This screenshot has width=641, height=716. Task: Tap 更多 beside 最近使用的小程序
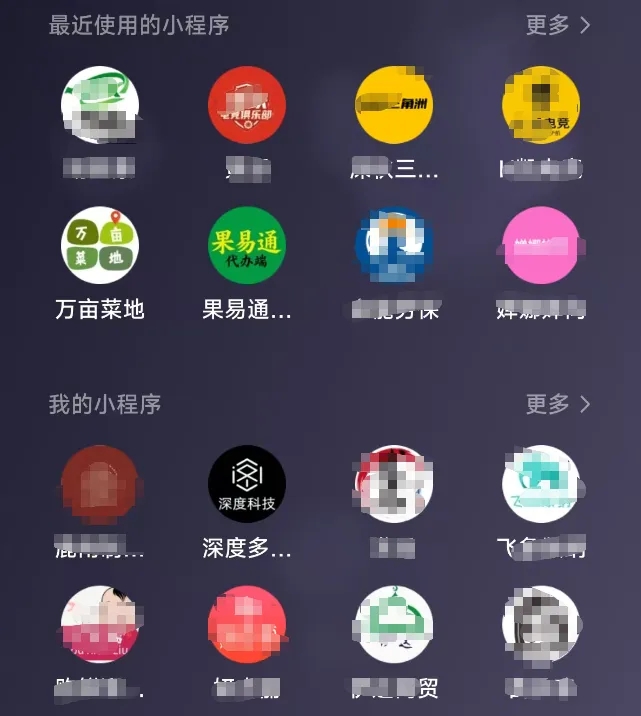pyautogui.click(x=558, y=25)
